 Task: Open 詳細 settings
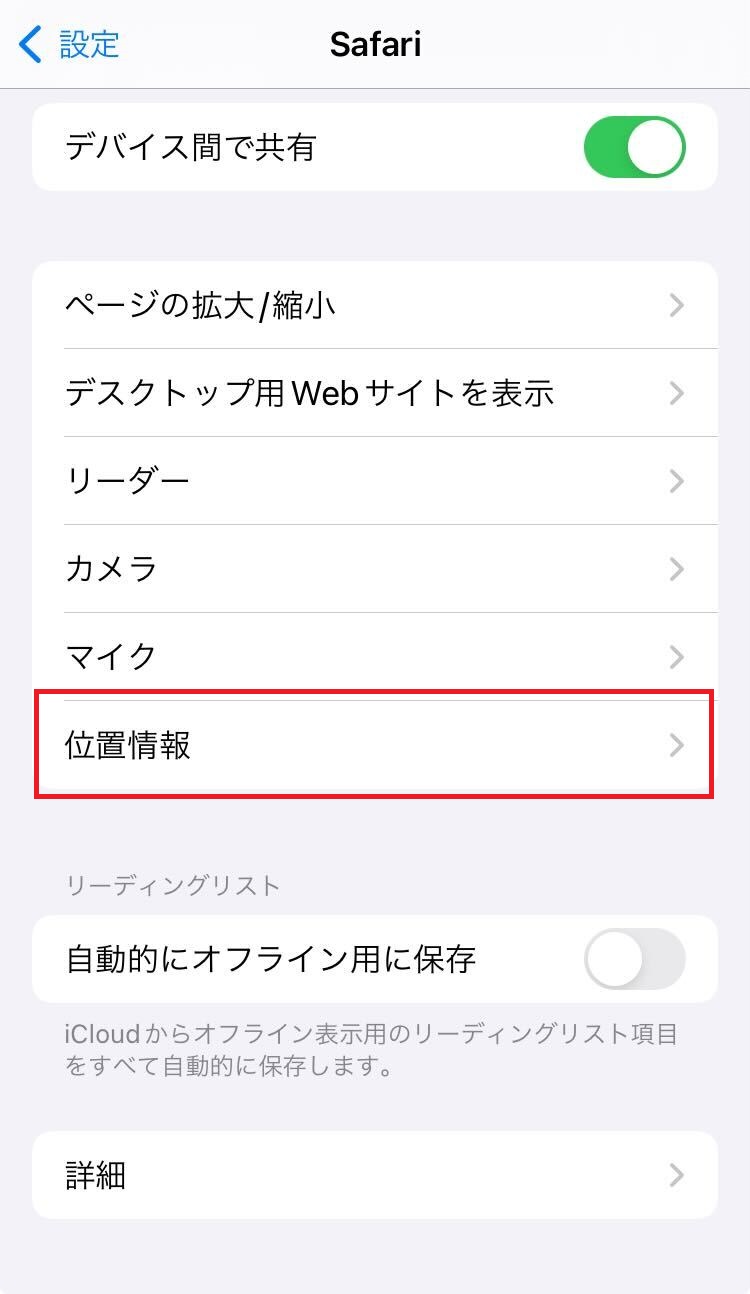[375, 1175]
